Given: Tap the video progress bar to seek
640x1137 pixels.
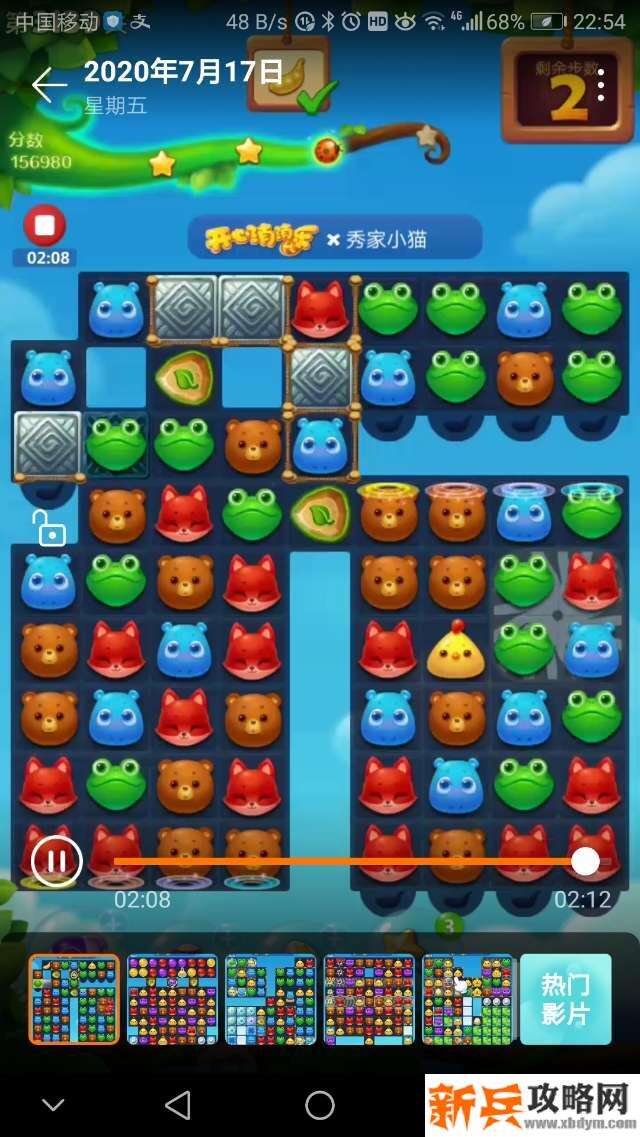Looking at the screenshot, I should tap(350, 861).
